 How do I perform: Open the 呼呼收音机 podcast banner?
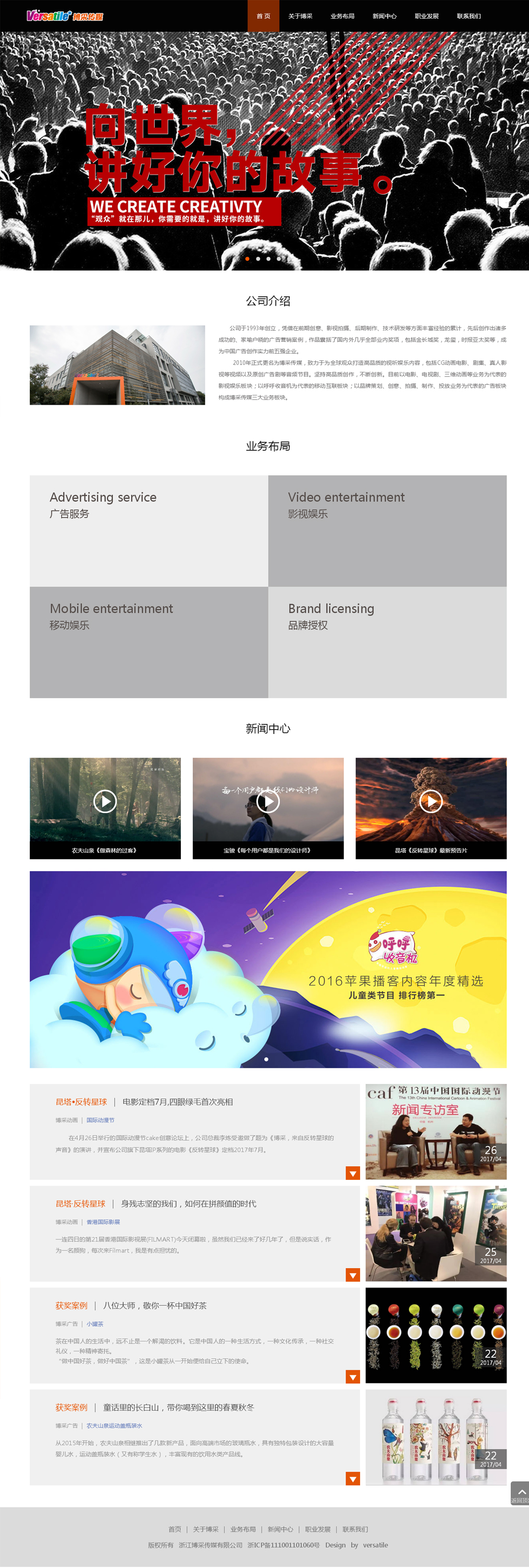[268, 969]
